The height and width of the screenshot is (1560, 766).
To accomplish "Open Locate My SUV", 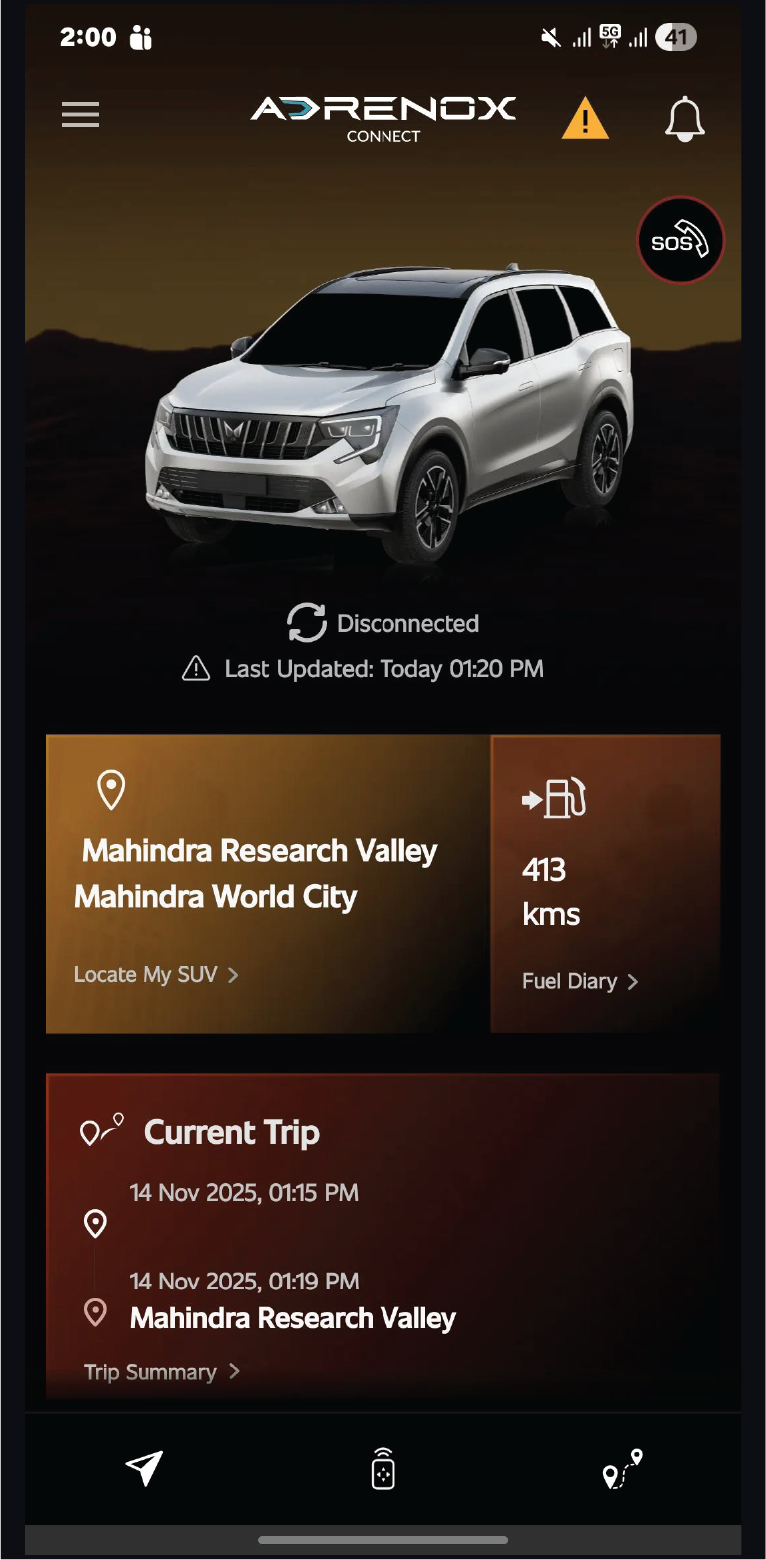I will [x=156, y=974].
